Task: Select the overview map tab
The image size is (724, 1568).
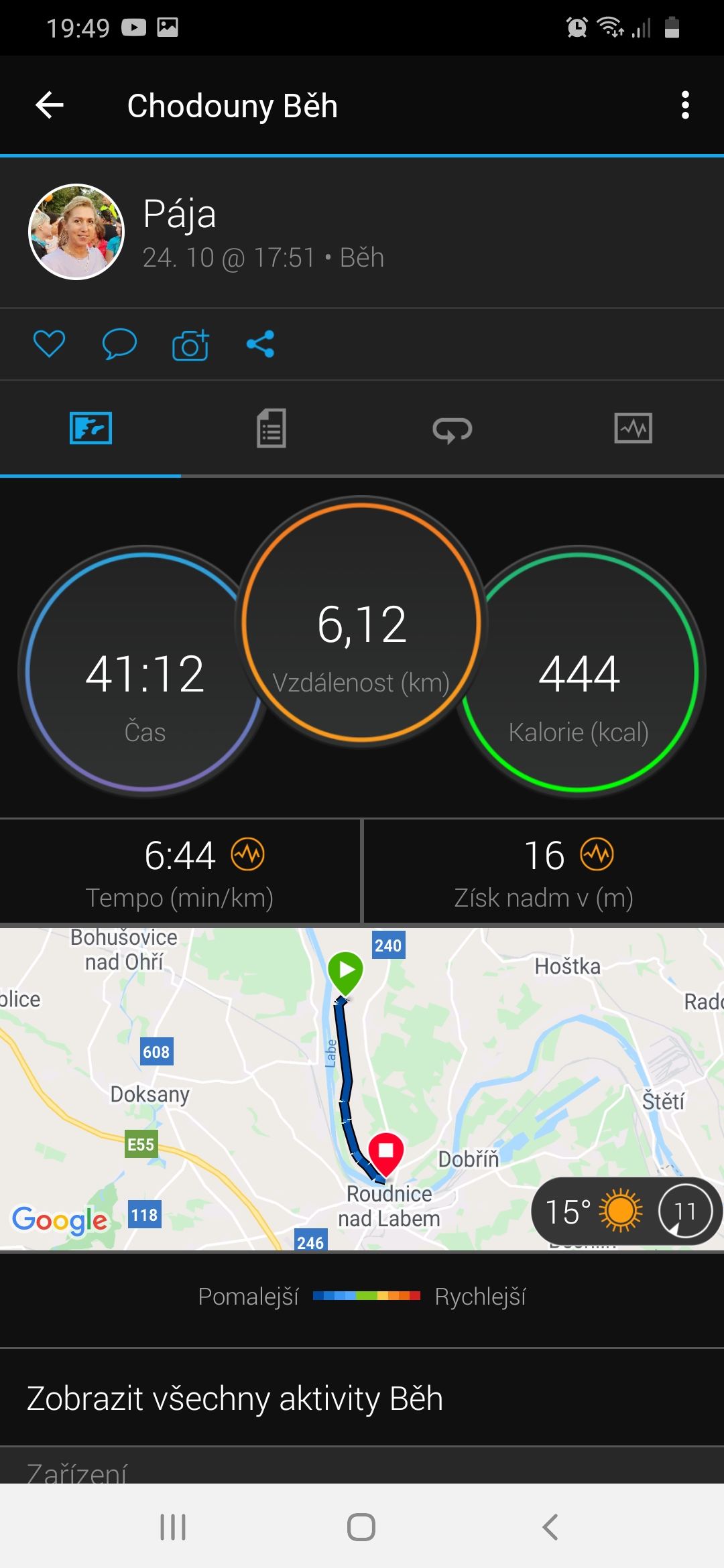Action: [x=90, y=428]
